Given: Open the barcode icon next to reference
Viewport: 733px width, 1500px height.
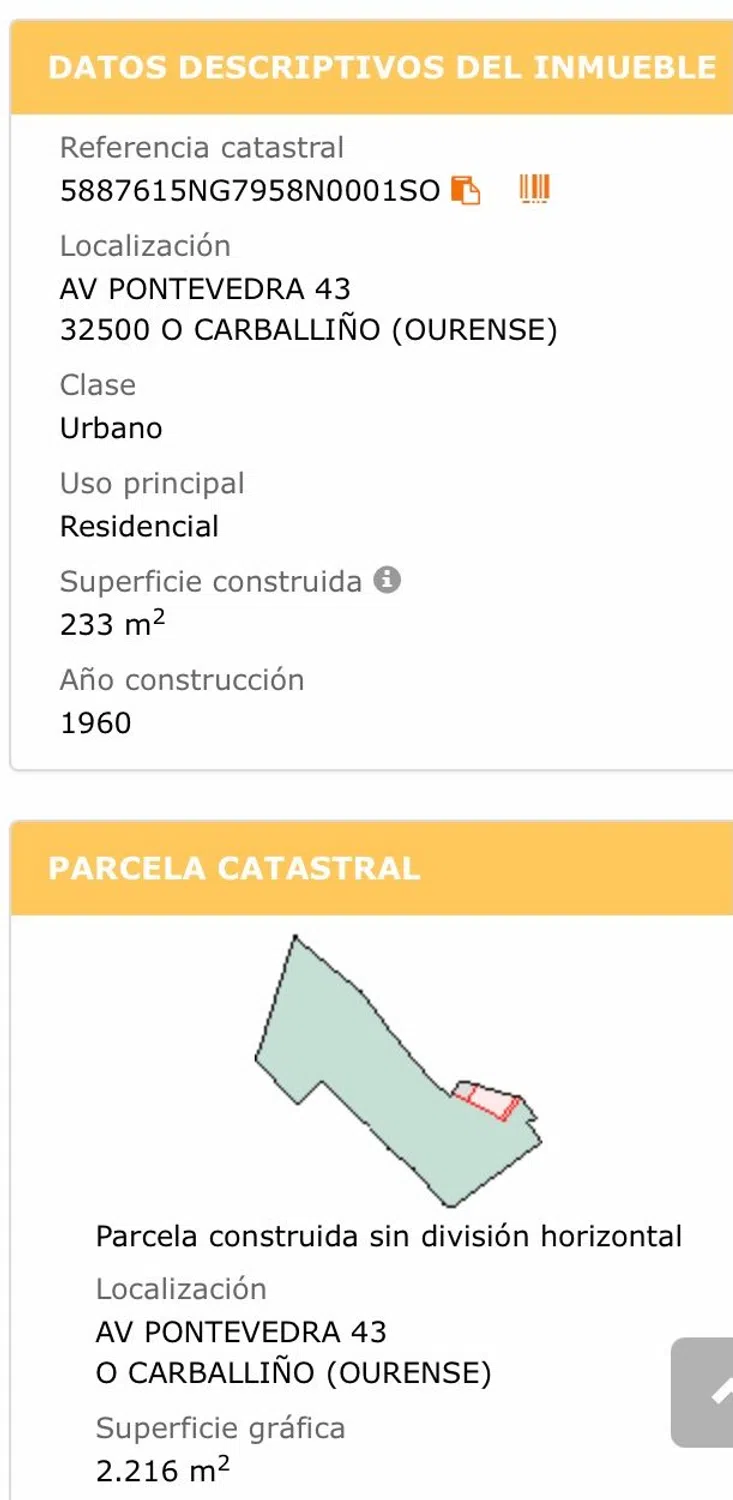Looking at the screenshot, I should coord(535,188).
